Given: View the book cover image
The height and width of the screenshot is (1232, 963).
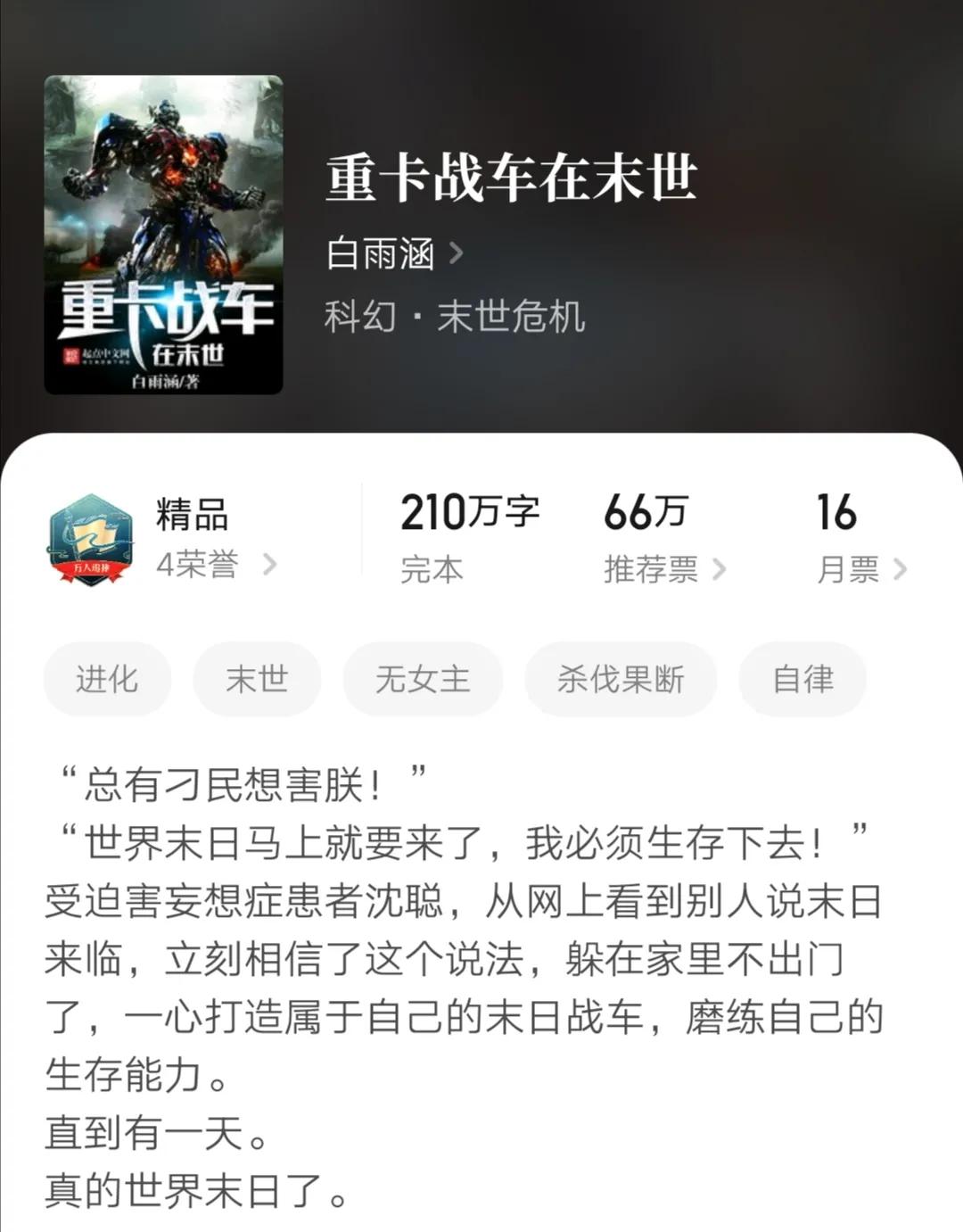Looking at the screenshot, I should click(x=163, y=235).
